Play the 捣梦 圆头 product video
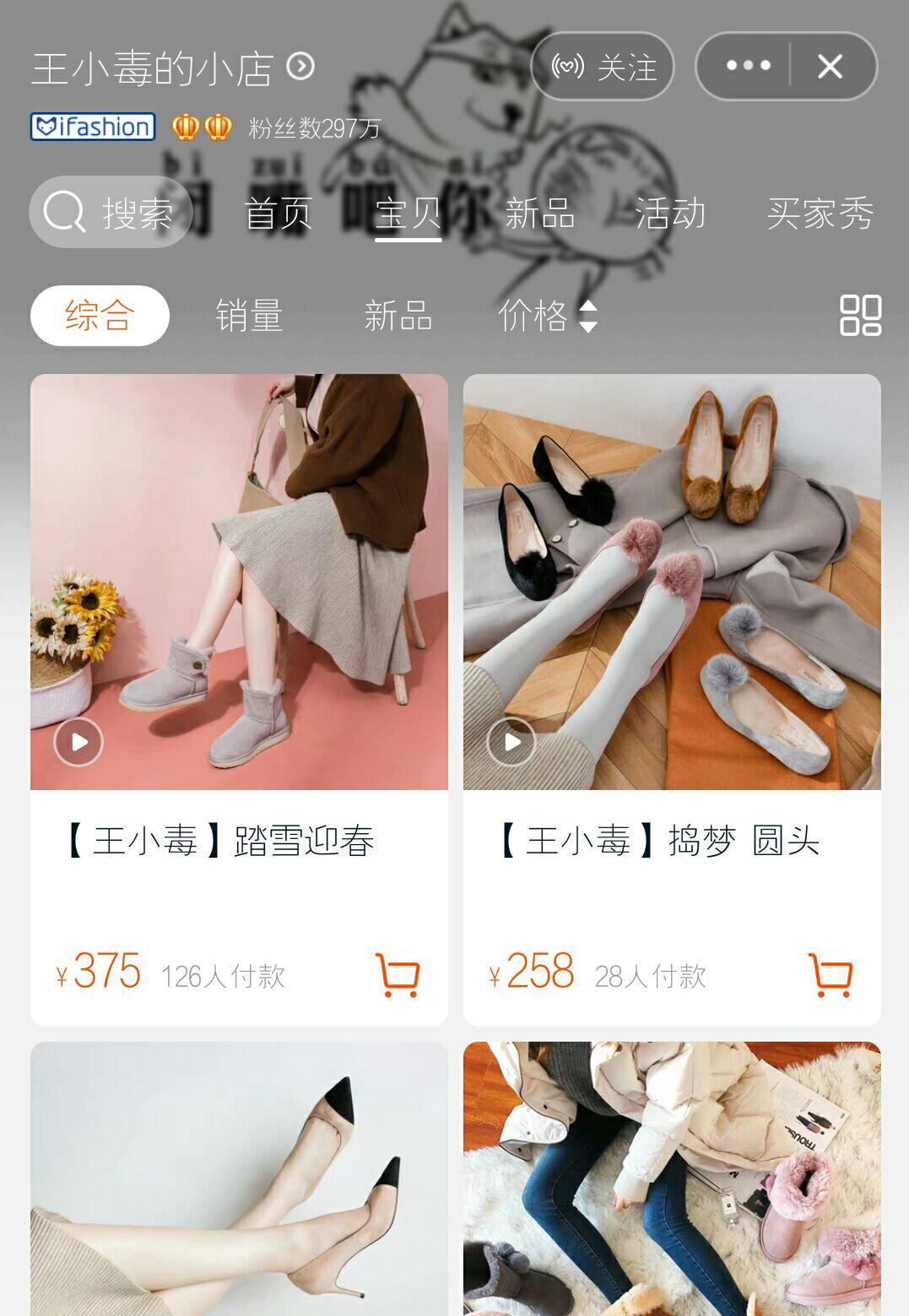This screenshot has width=909, height=1316. (510, 742)
